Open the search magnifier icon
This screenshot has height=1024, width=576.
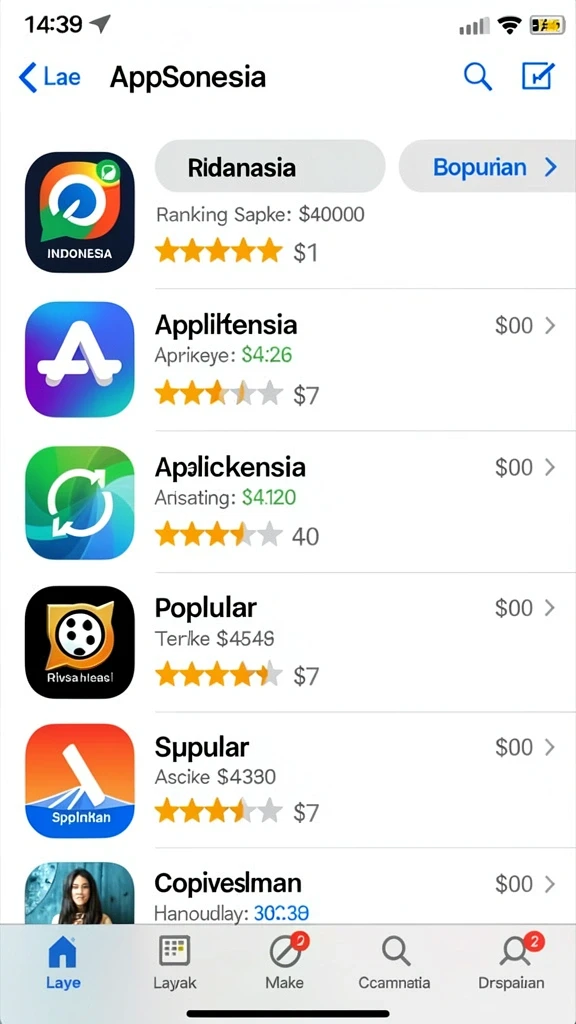pyautogui.click(x=477, y=77)
